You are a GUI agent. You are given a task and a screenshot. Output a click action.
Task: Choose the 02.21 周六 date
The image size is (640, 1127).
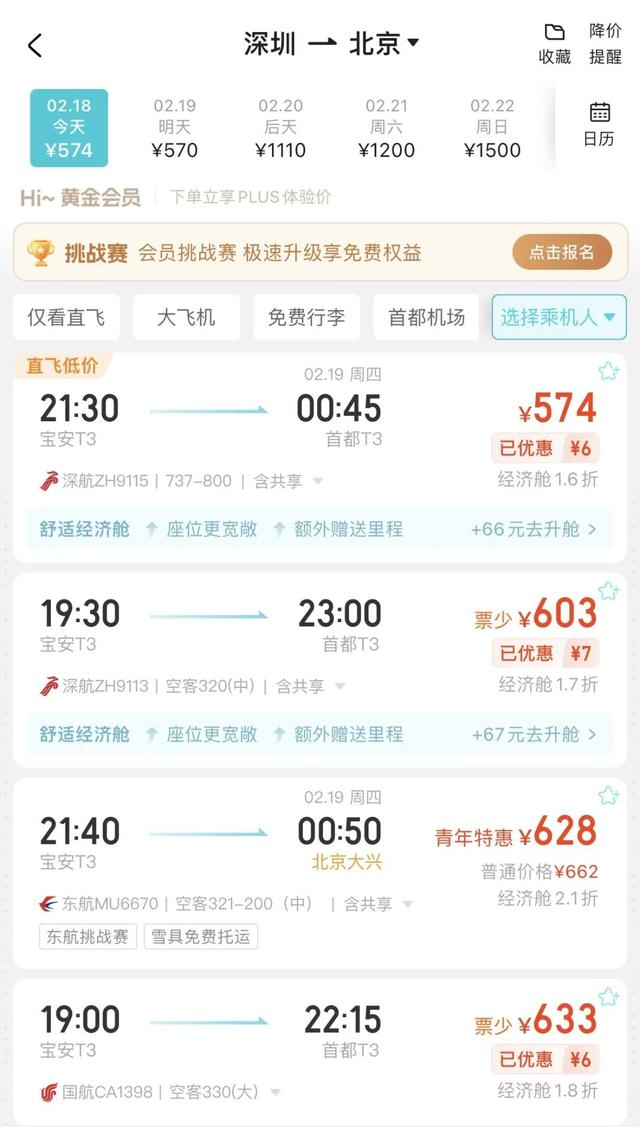(x=386, y=128)
